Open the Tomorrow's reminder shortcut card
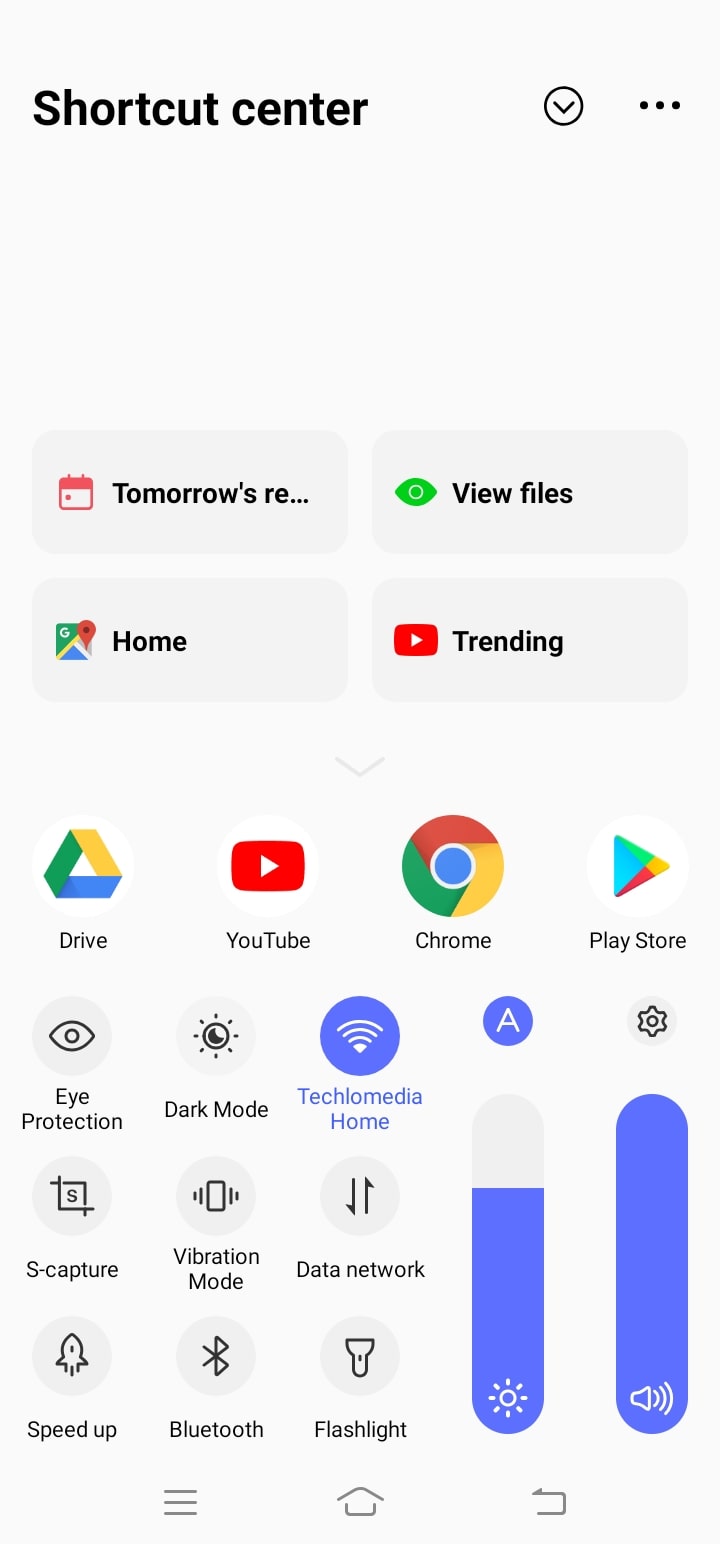 click(x=190, y=493)
